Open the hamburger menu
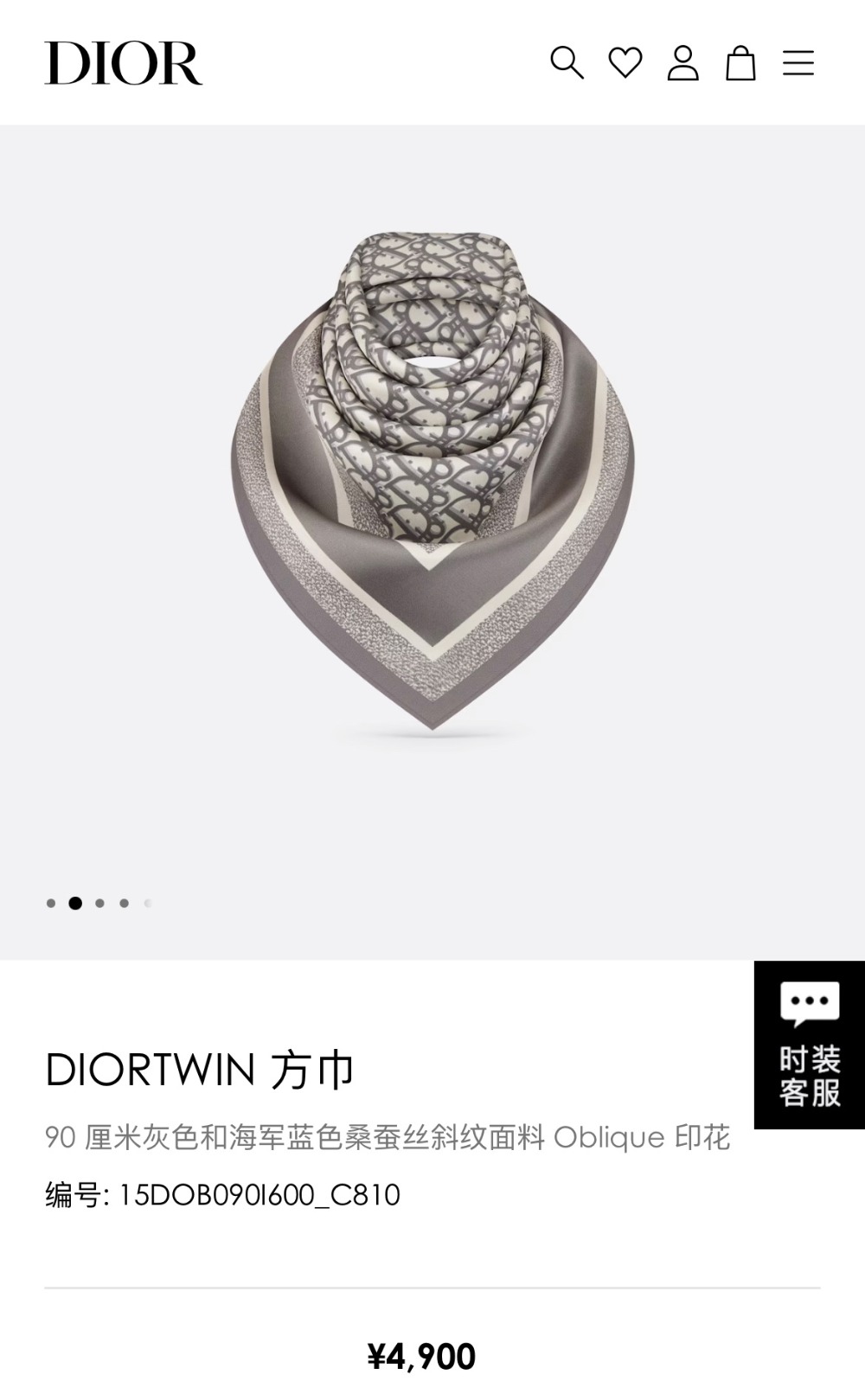865x1400 pixels. coord(798,63)
